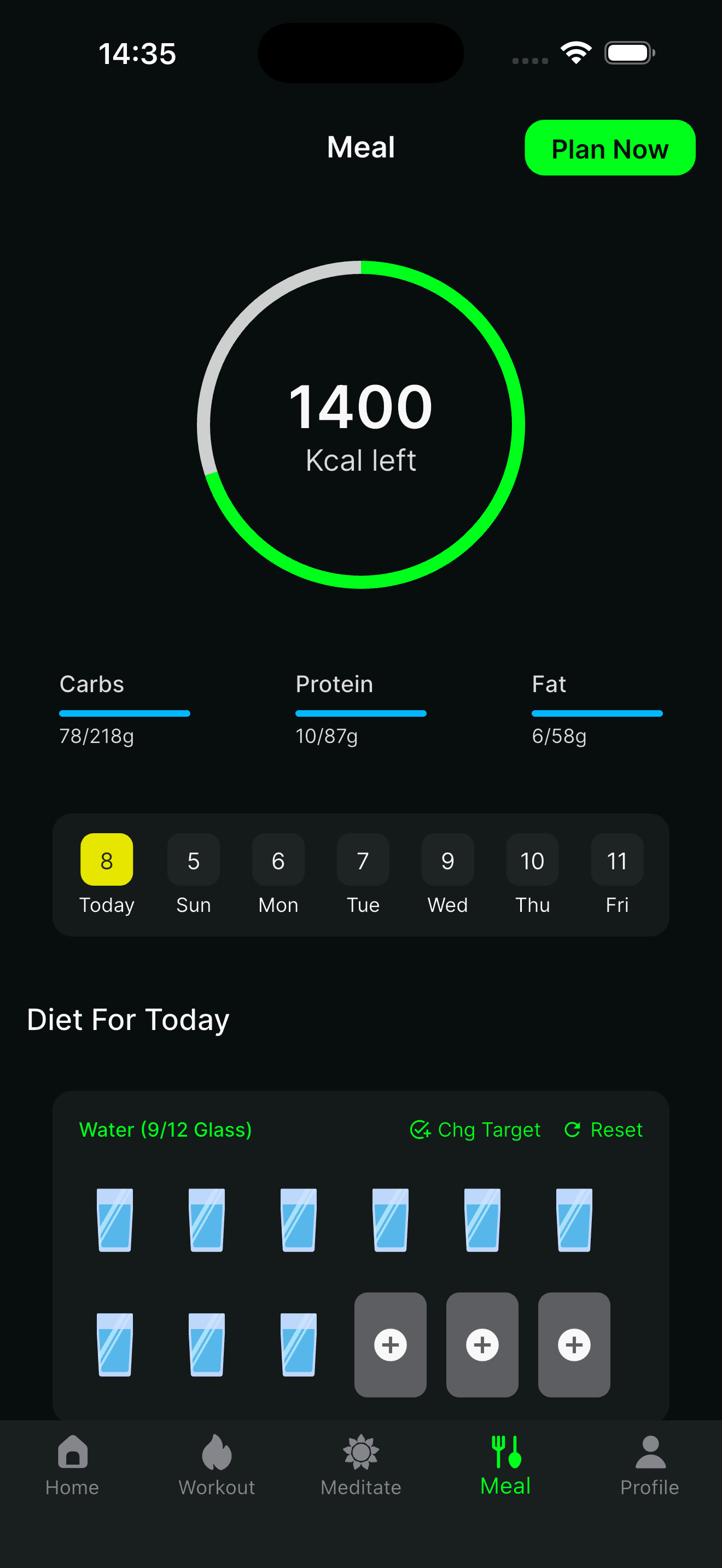Add a tenth water glass via plus button
The width and height of the screenshot is (722, 1568).
[x=389, y=1345]
